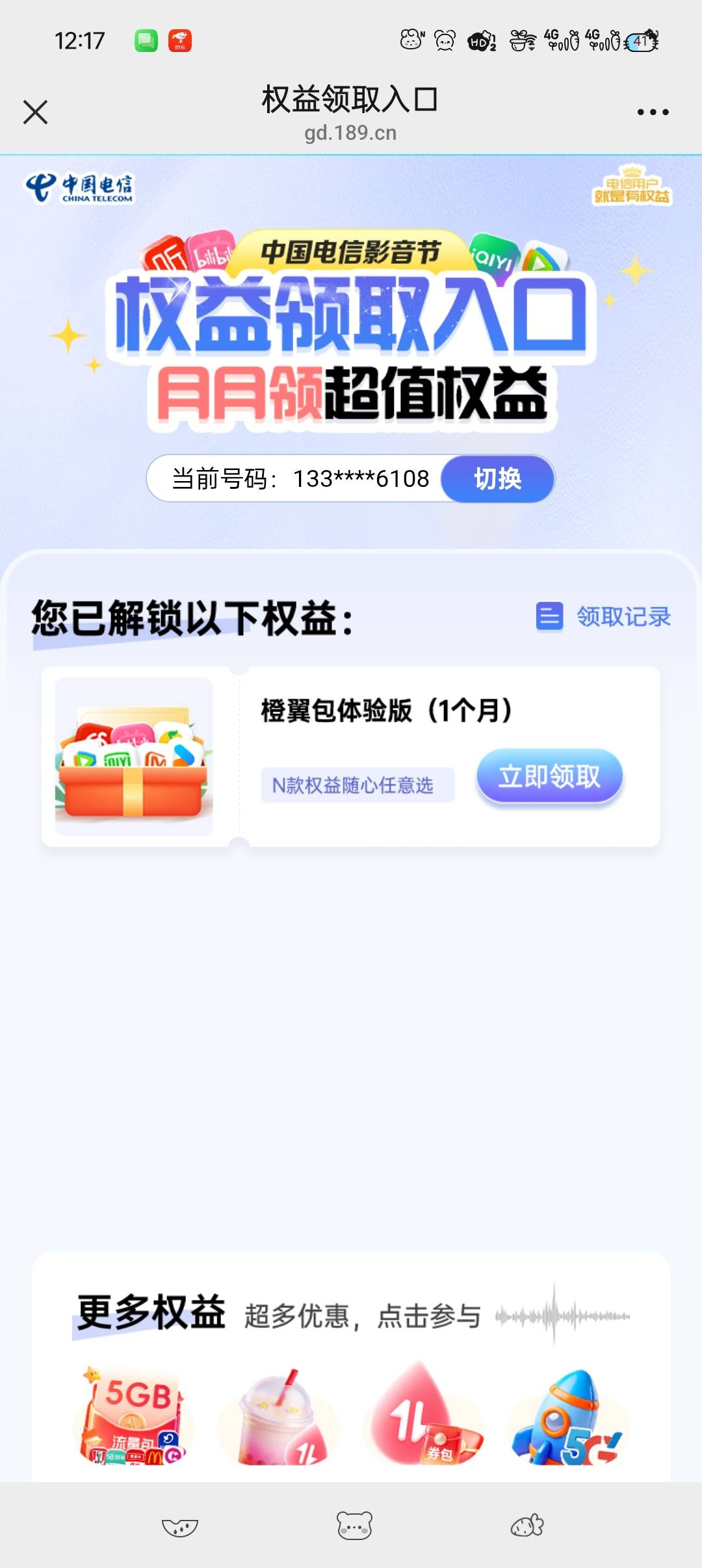Open 领取记录 claim history

point(604,616)
